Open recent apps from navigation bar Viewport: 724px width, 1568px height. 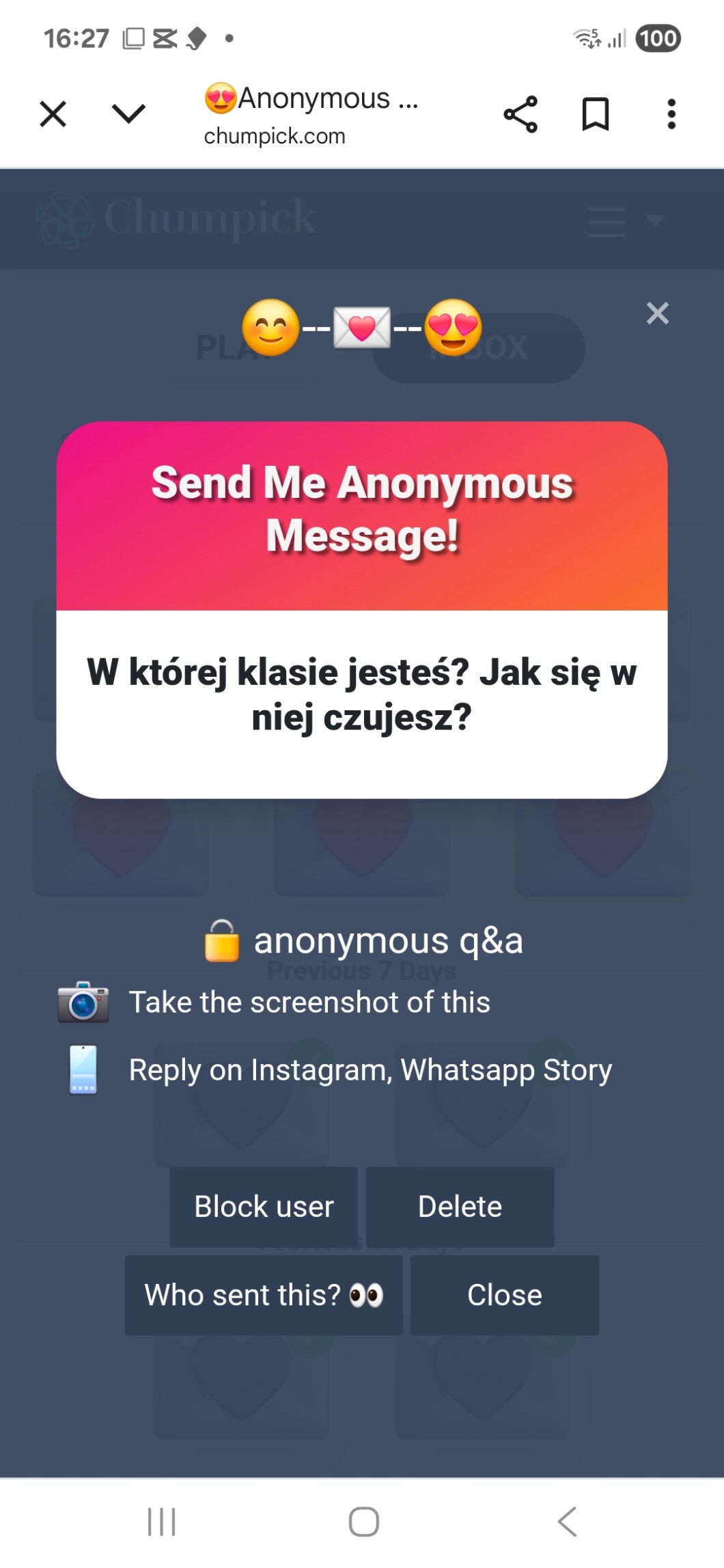pyautogui.click(x=162, y=1522)
